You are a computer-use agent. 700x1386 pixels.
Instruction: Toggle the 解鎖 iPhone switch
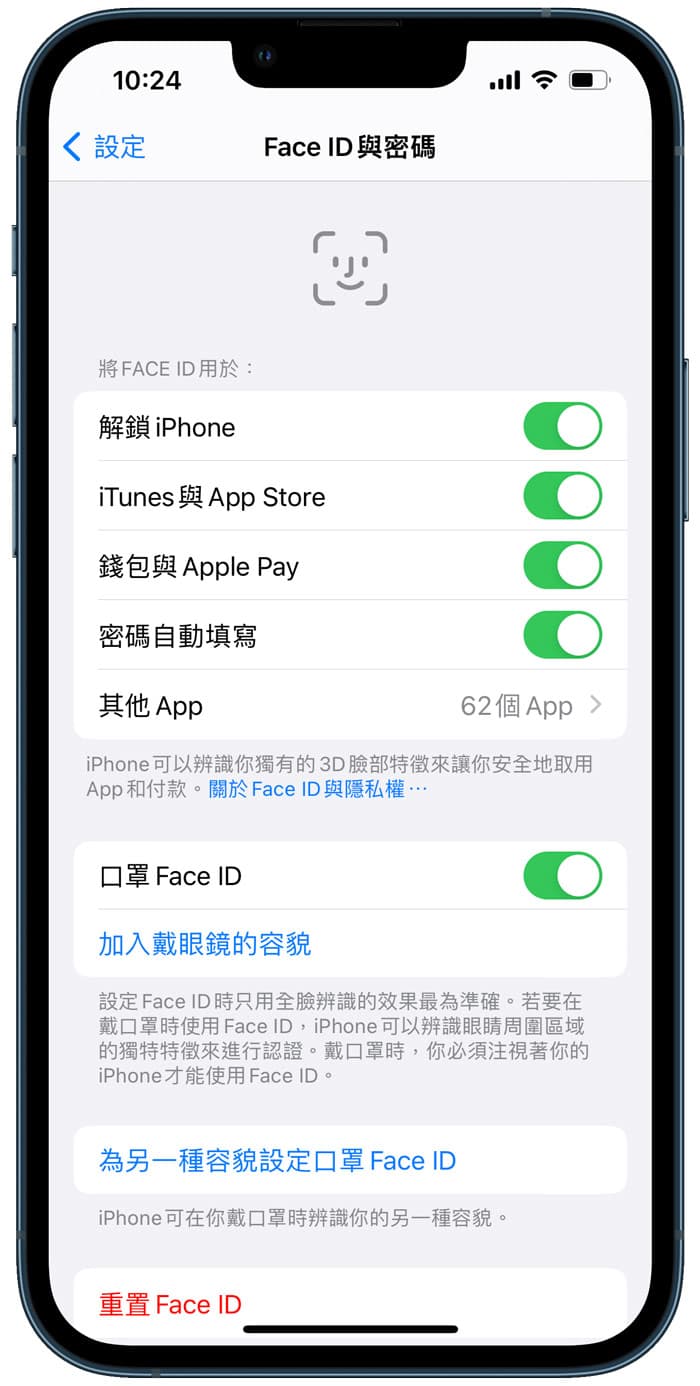click(x=562, y=427)
